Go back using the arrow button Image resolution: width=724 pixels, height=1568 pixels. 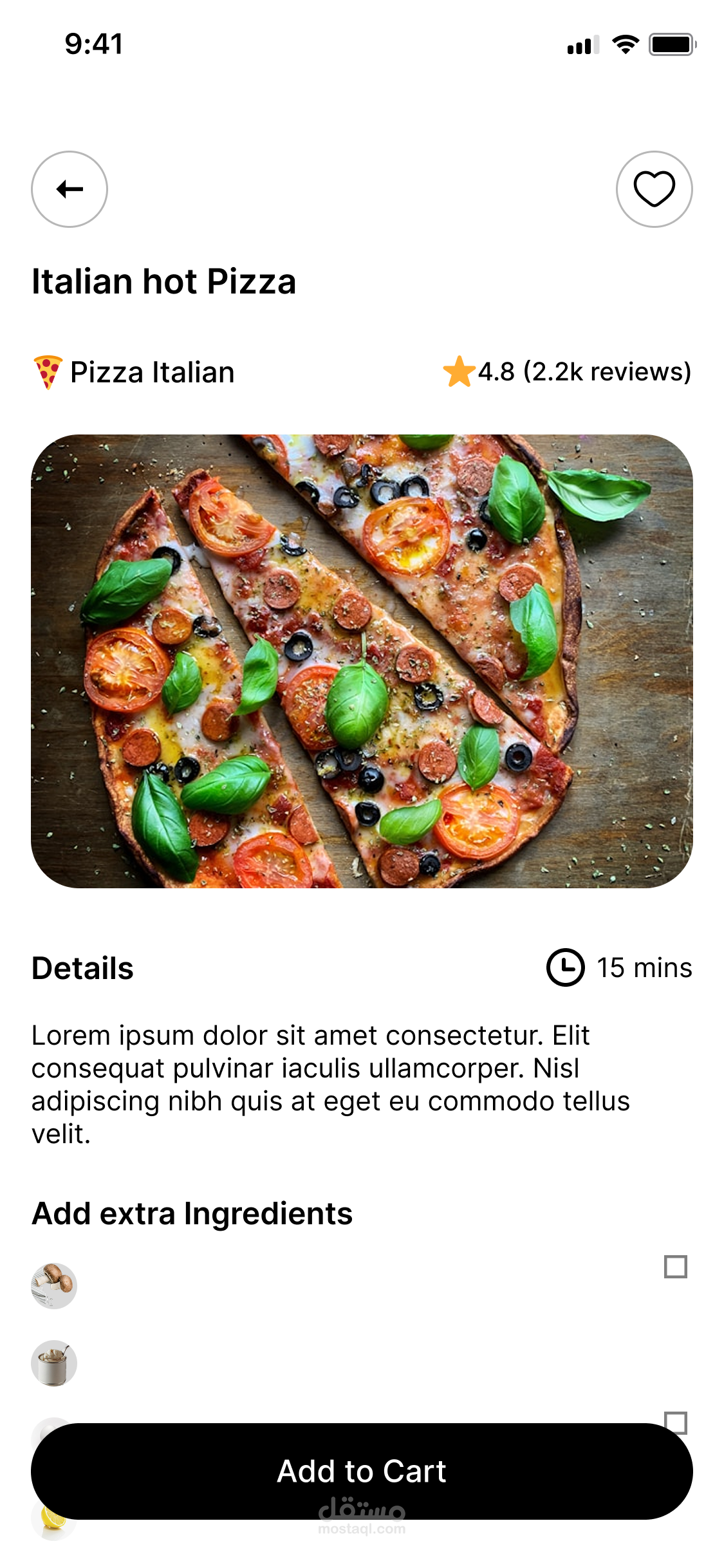point(70,189)
